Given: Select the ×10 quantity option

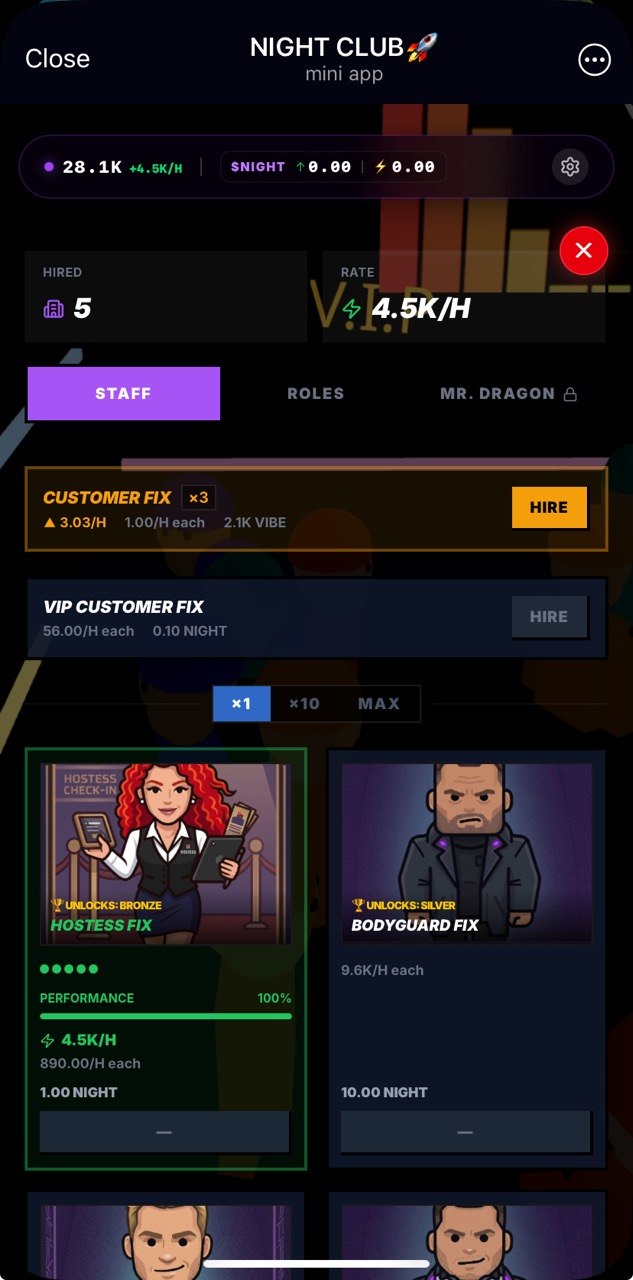Looking at the screenshot, I should (x=304, y=704).
